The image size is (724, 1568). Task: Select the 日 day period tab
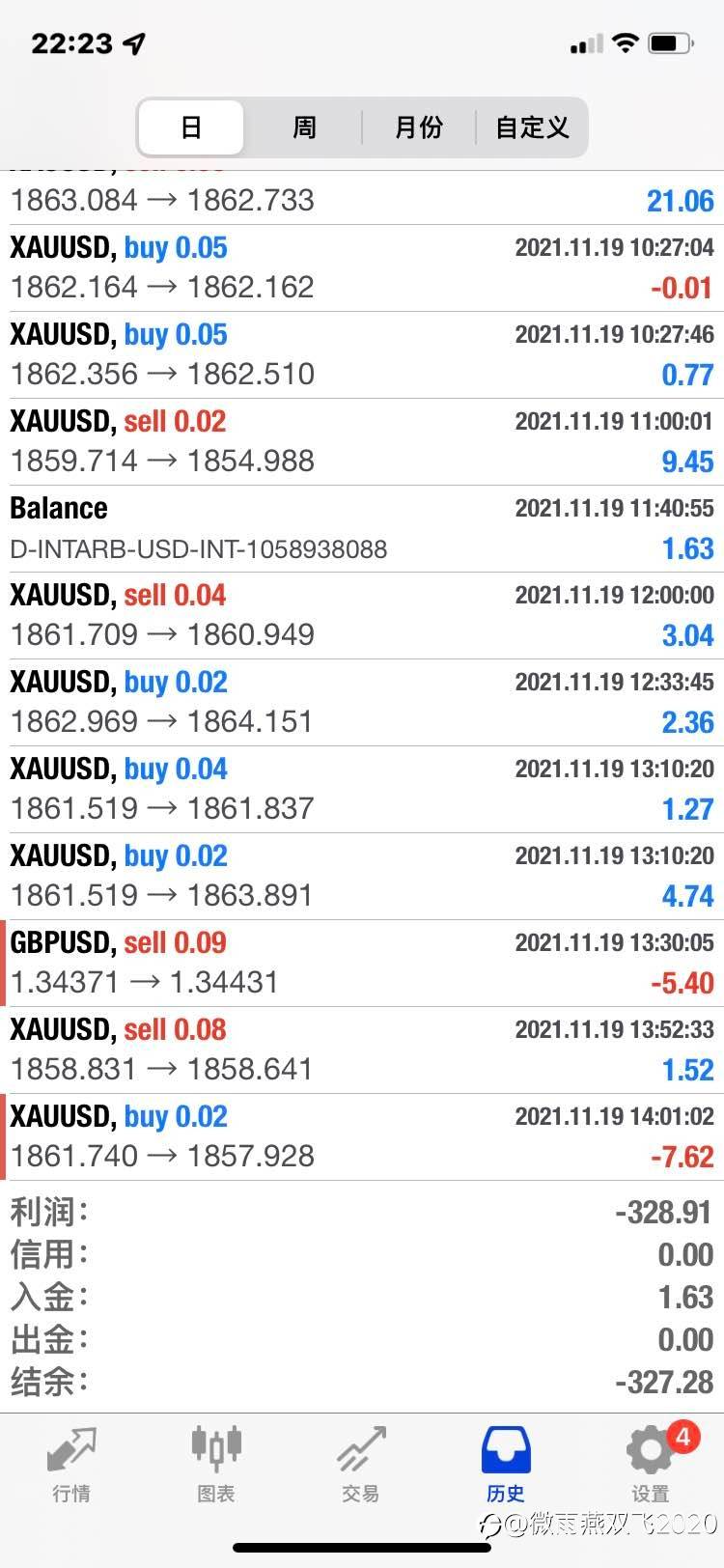[191, 127]
